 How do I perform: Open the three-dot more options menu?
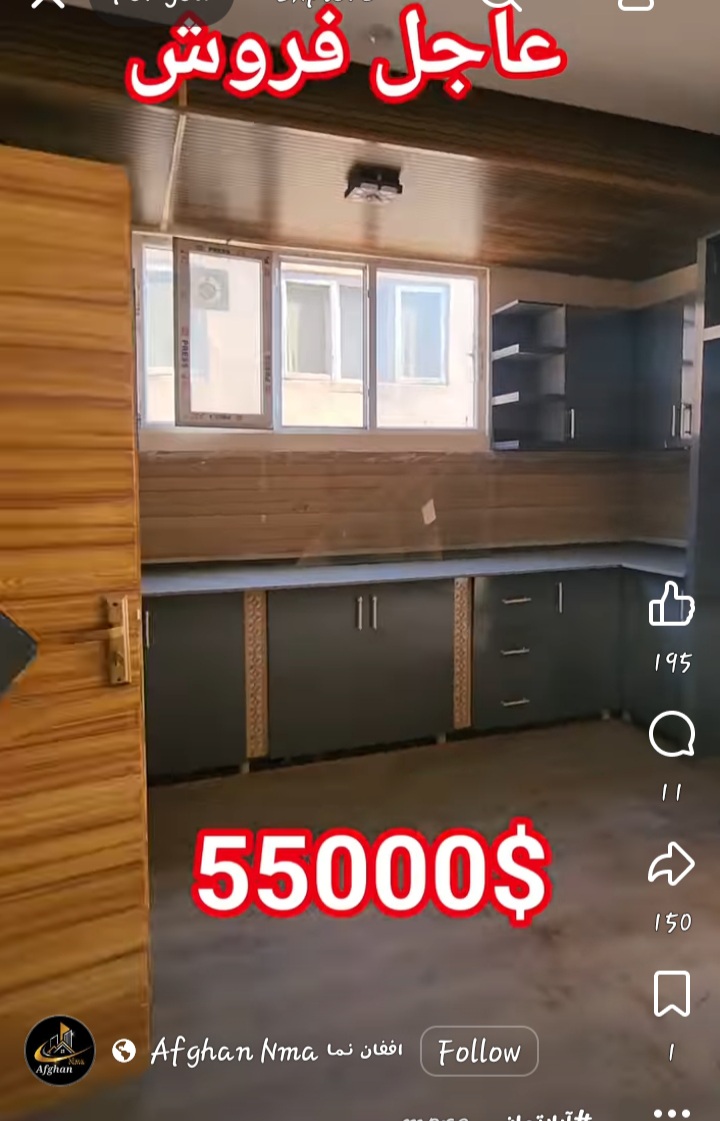coord(671,1112)
